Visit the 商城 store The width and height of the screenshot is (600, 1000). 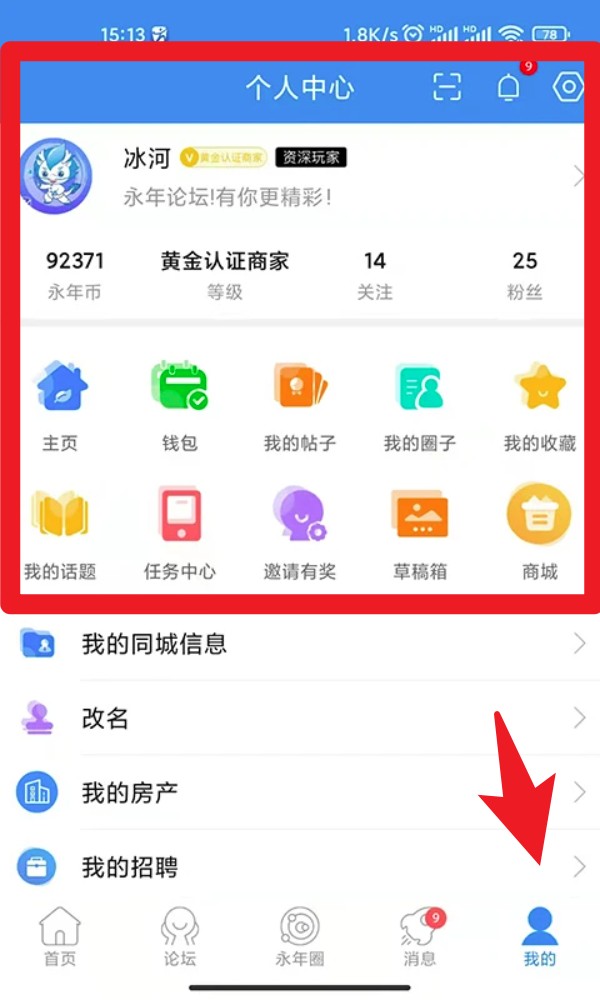click(540, 533)
